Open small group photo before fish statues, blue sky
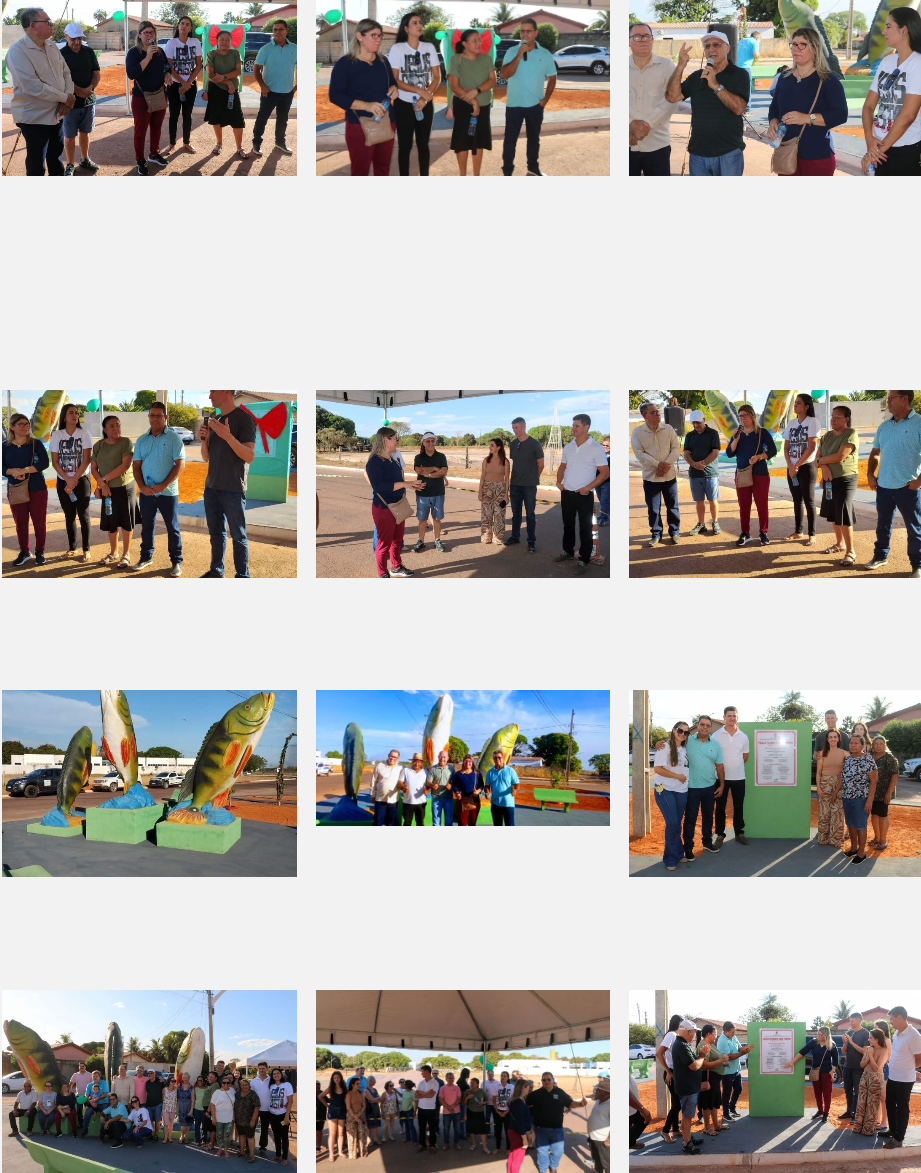 click(x=462, y=757)
